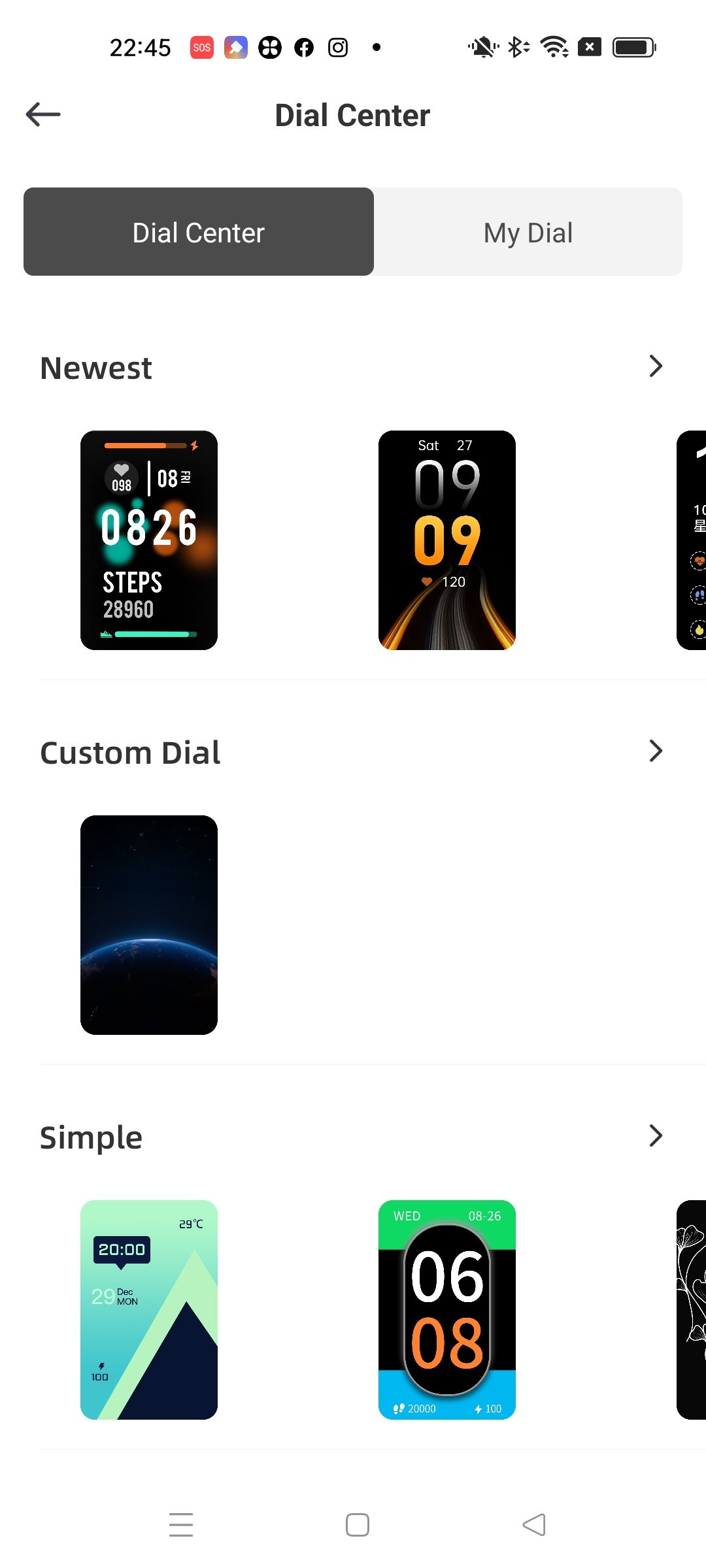This screenshot has width=706, height=1568.
Task: Open the WED 08-26 green-blue dial
Action: coord(447,1310)
